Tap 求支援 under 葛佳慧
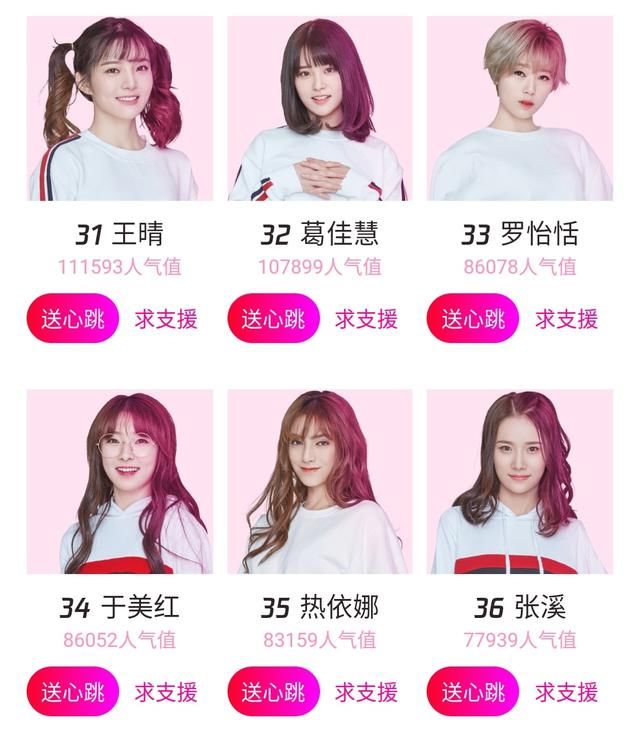The width and height of the screenshot is (640, 737). coord(366,319)
